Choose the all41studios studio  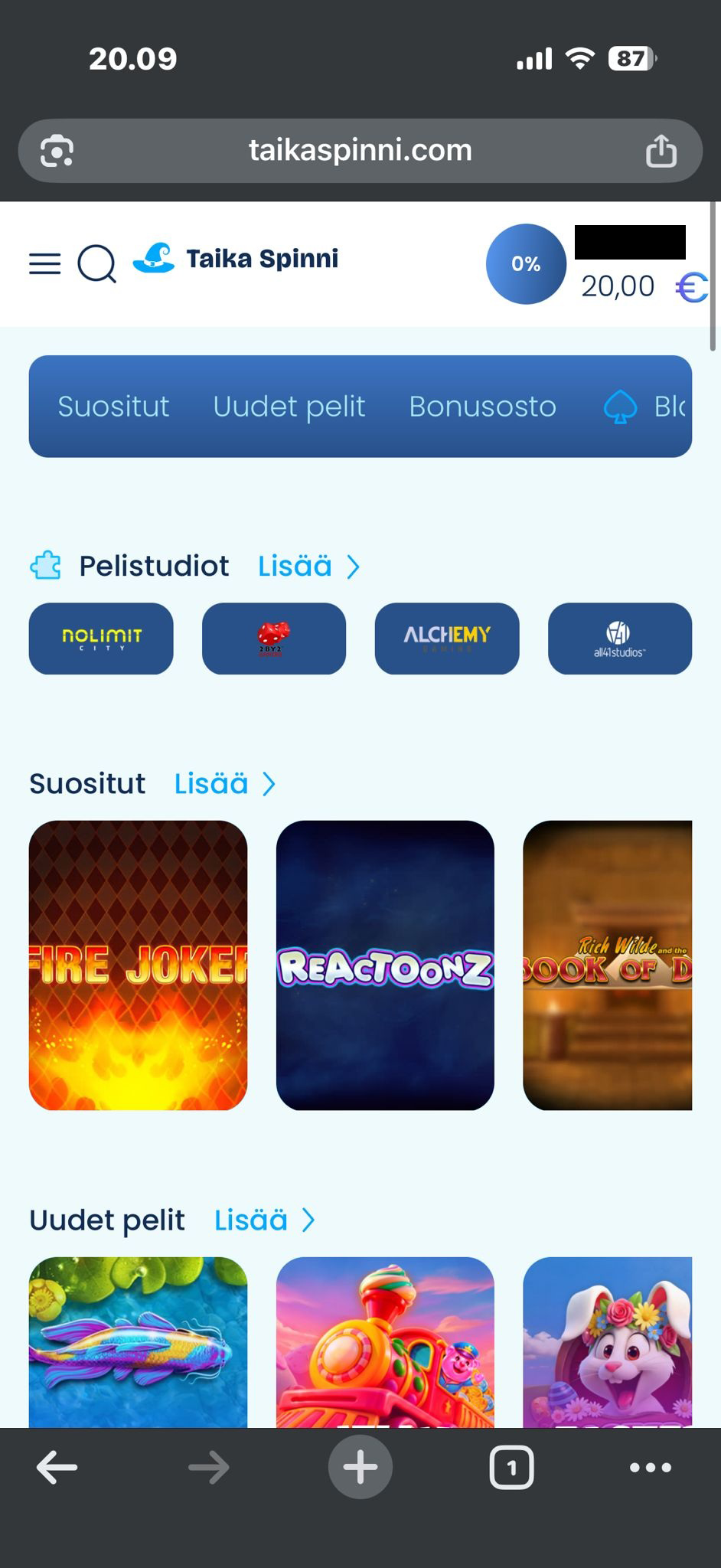tap(620, 639)
